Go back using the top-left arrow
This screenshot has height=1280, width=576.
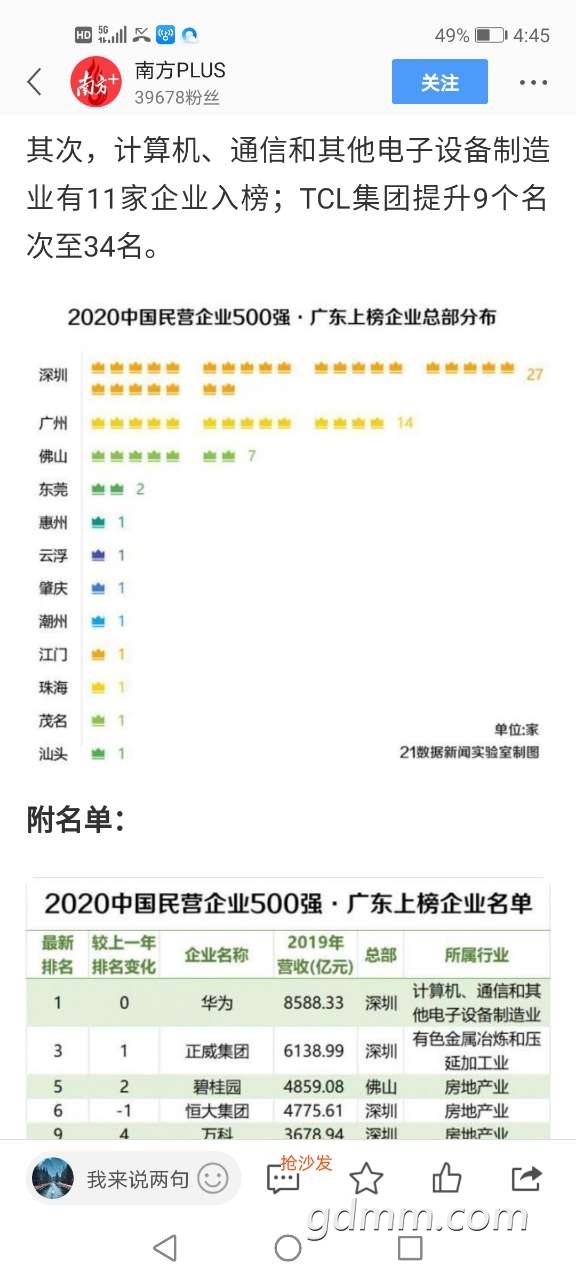click(x=35, y=82)
